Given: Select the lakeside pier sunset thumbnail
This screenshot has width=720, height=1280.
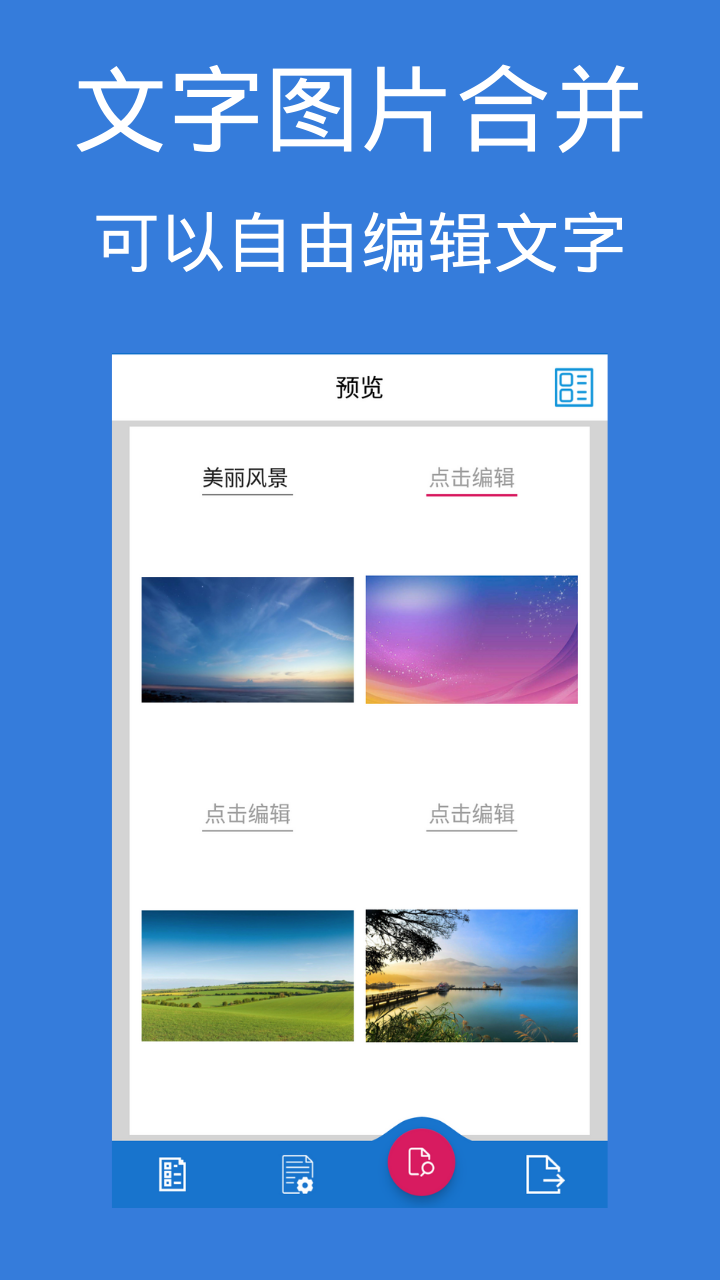Looking at the screenshot, I should [x=471, y=977].
